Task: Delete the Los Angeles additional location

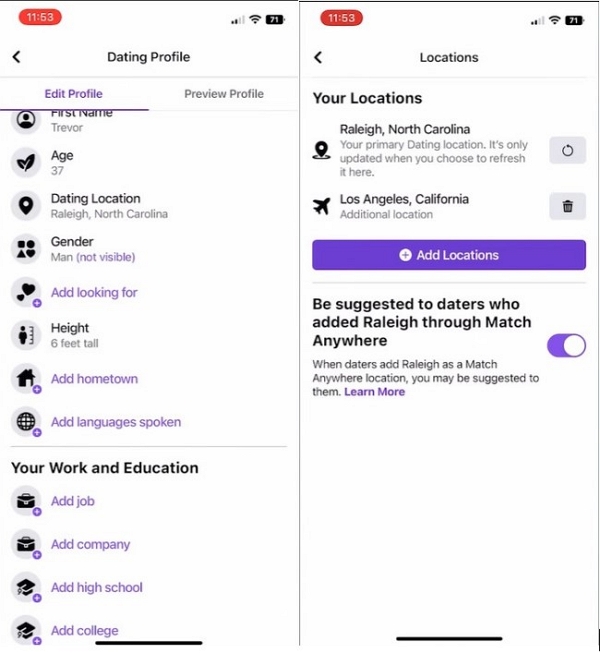Action: 567,207
